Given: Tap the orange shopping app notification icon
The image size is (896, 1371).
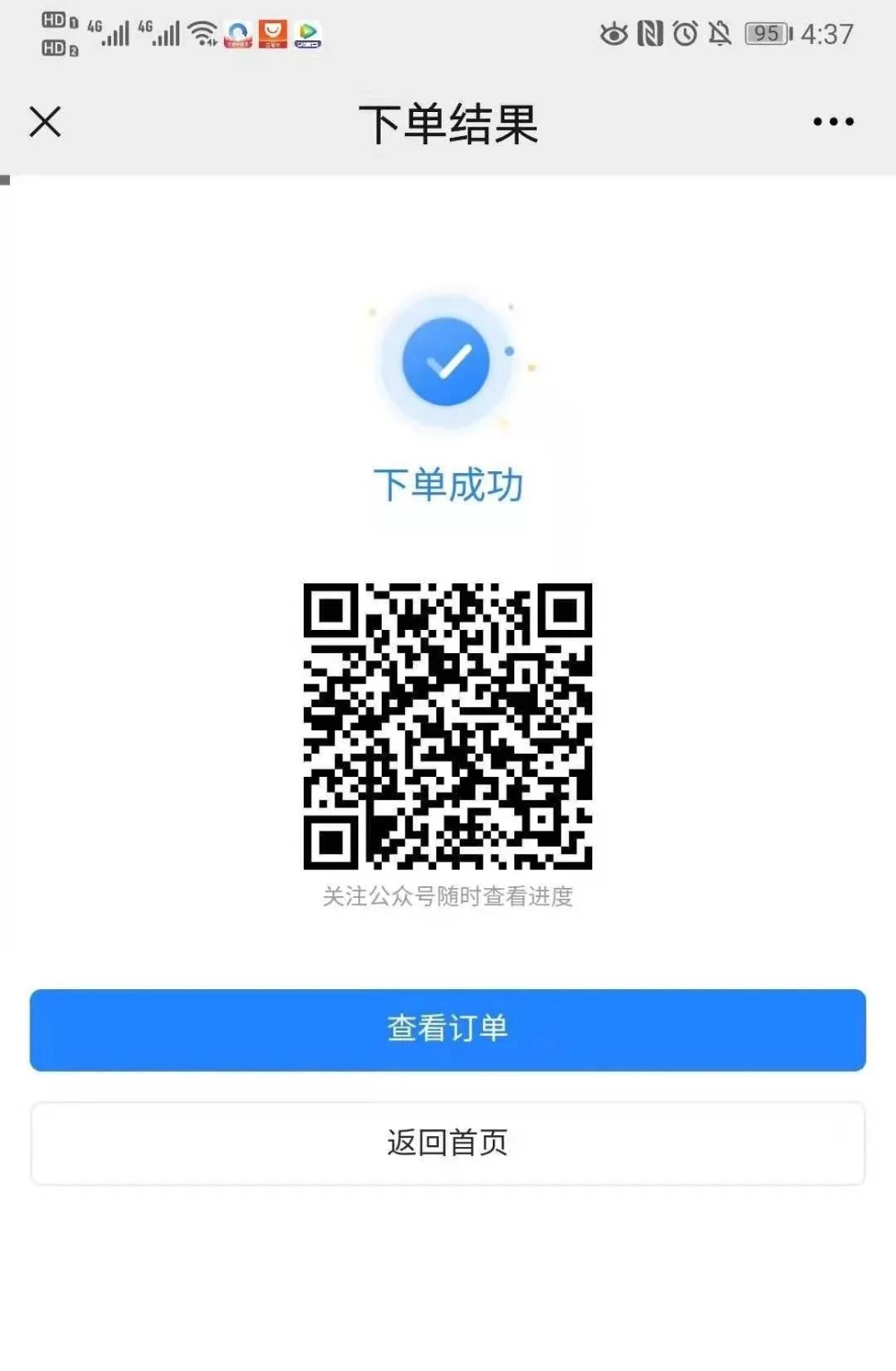Looking at the screenshot, I should click(x=272, y=33).
